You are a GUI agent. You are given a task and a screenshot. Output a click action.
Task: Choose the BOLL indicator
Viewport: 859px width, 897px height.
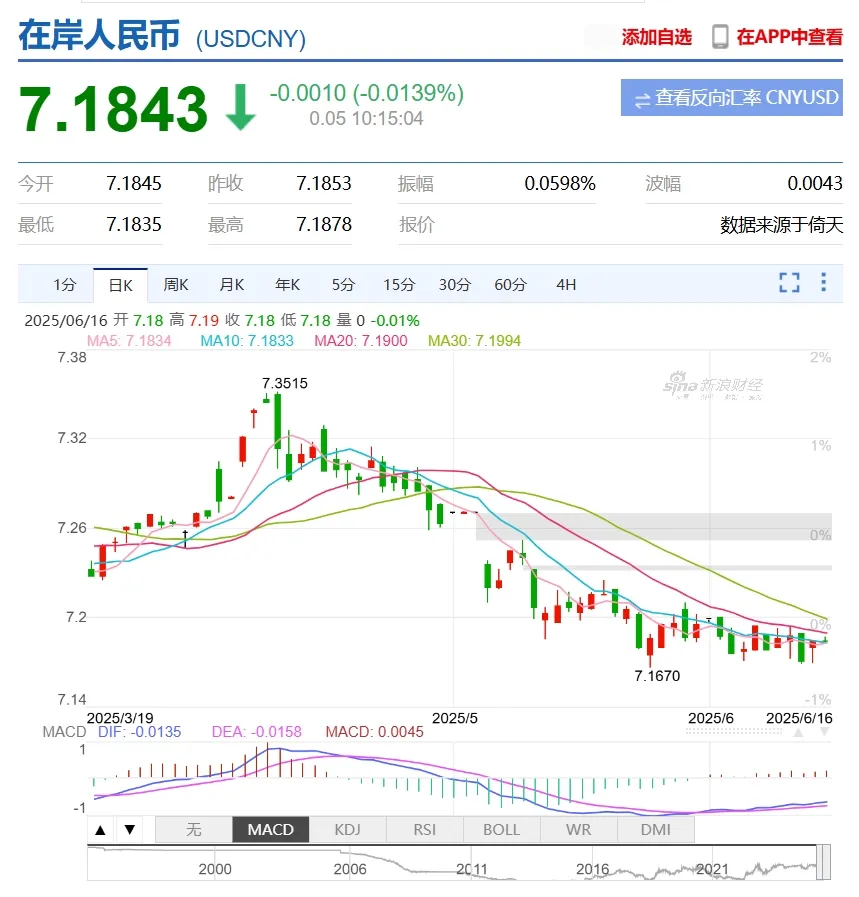tap(501, 829)
